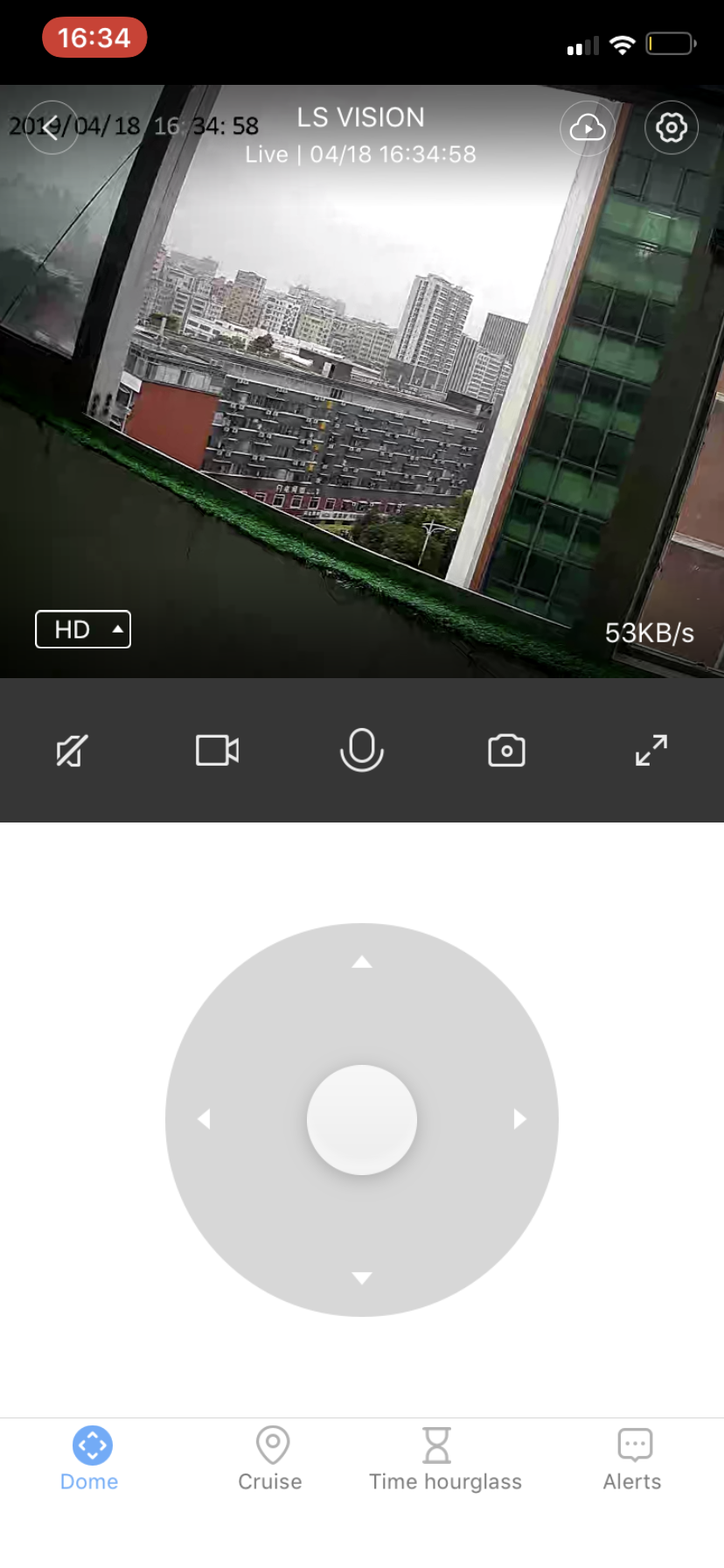Screen dimensions: 724x1568
Task: Pan the camera left
Action: point(205,1119)
